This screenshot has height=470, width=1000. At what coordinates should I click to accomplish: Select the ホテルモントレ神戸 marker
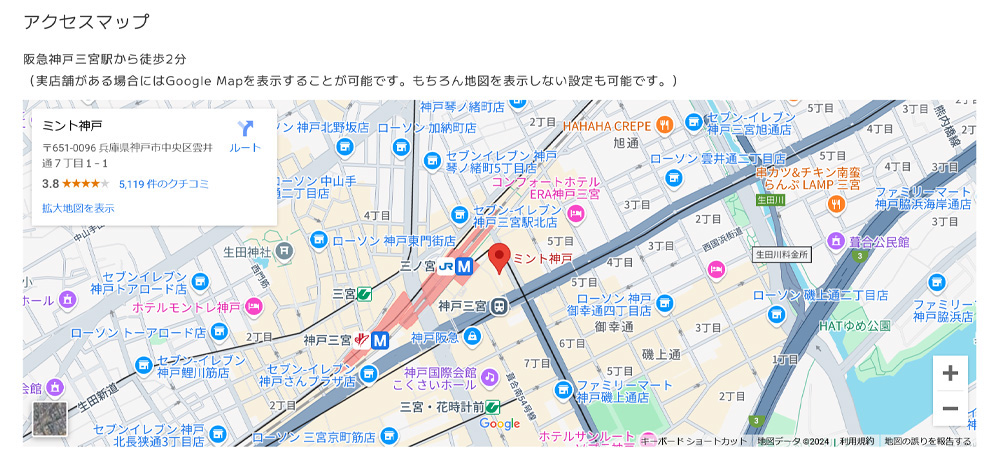pos(254,307)
